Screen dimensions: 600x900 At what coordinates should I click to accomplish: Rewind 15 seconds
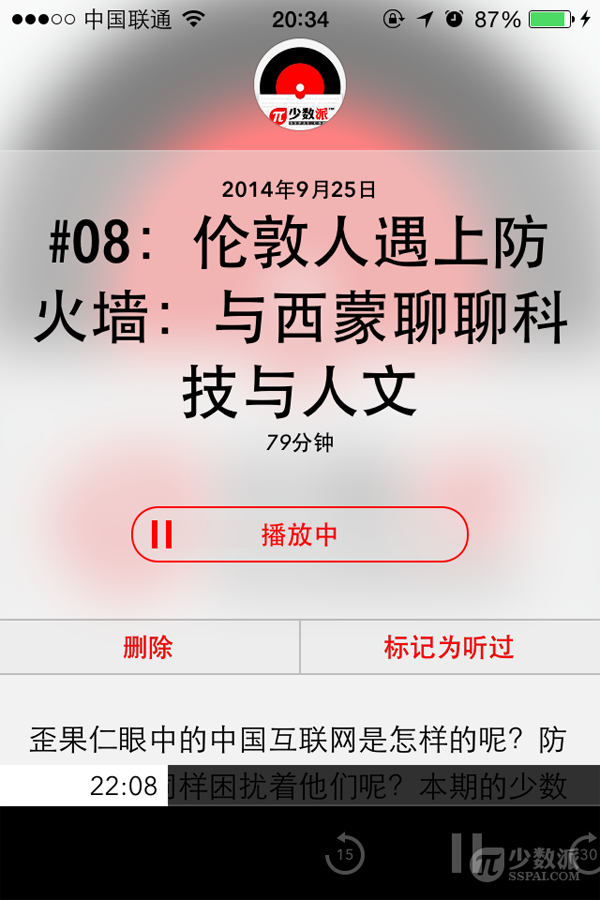pyautogui.click(x=345, y=854)
